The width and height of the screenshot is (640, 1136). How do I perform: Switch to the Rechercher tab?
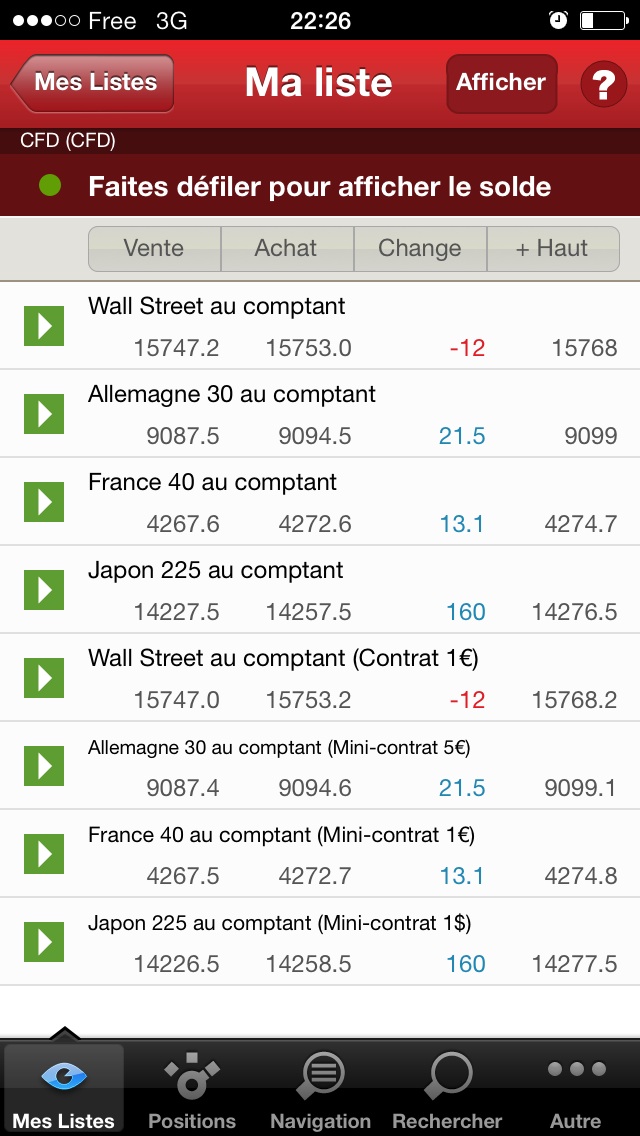point(447,1090)
